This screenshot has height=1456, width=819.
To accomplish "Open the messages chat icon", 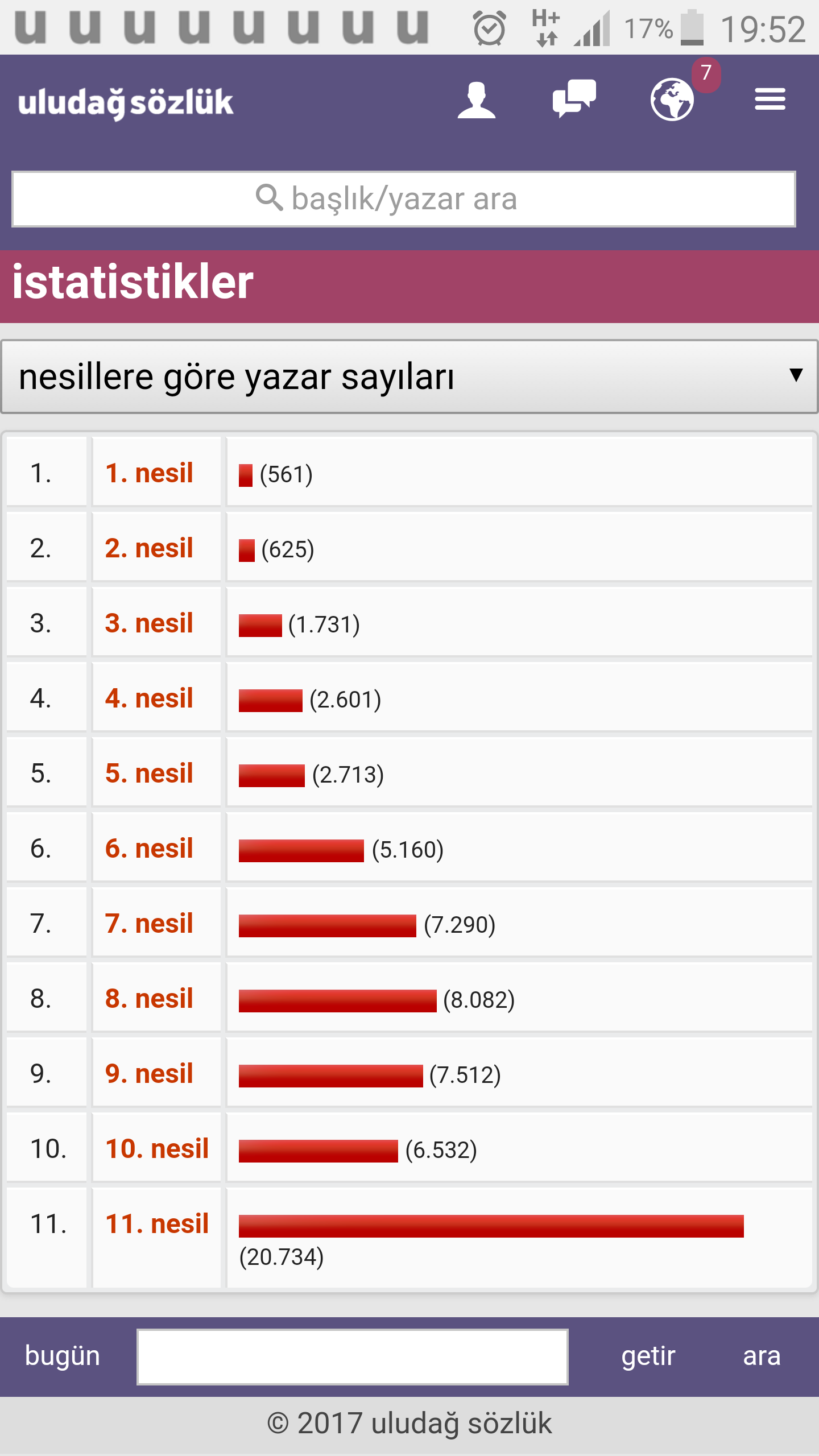I will click(x=574, y=99).
